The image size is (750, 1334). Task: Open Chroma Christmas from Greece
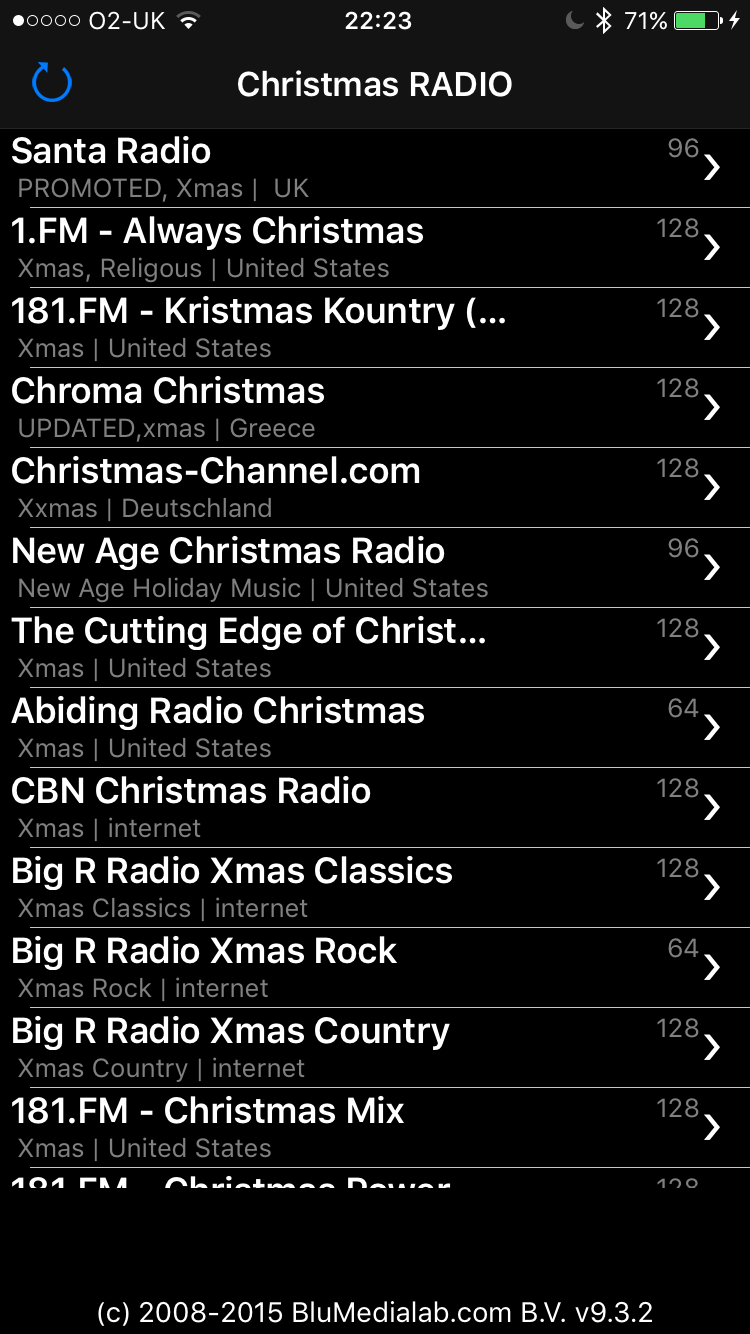375,408
